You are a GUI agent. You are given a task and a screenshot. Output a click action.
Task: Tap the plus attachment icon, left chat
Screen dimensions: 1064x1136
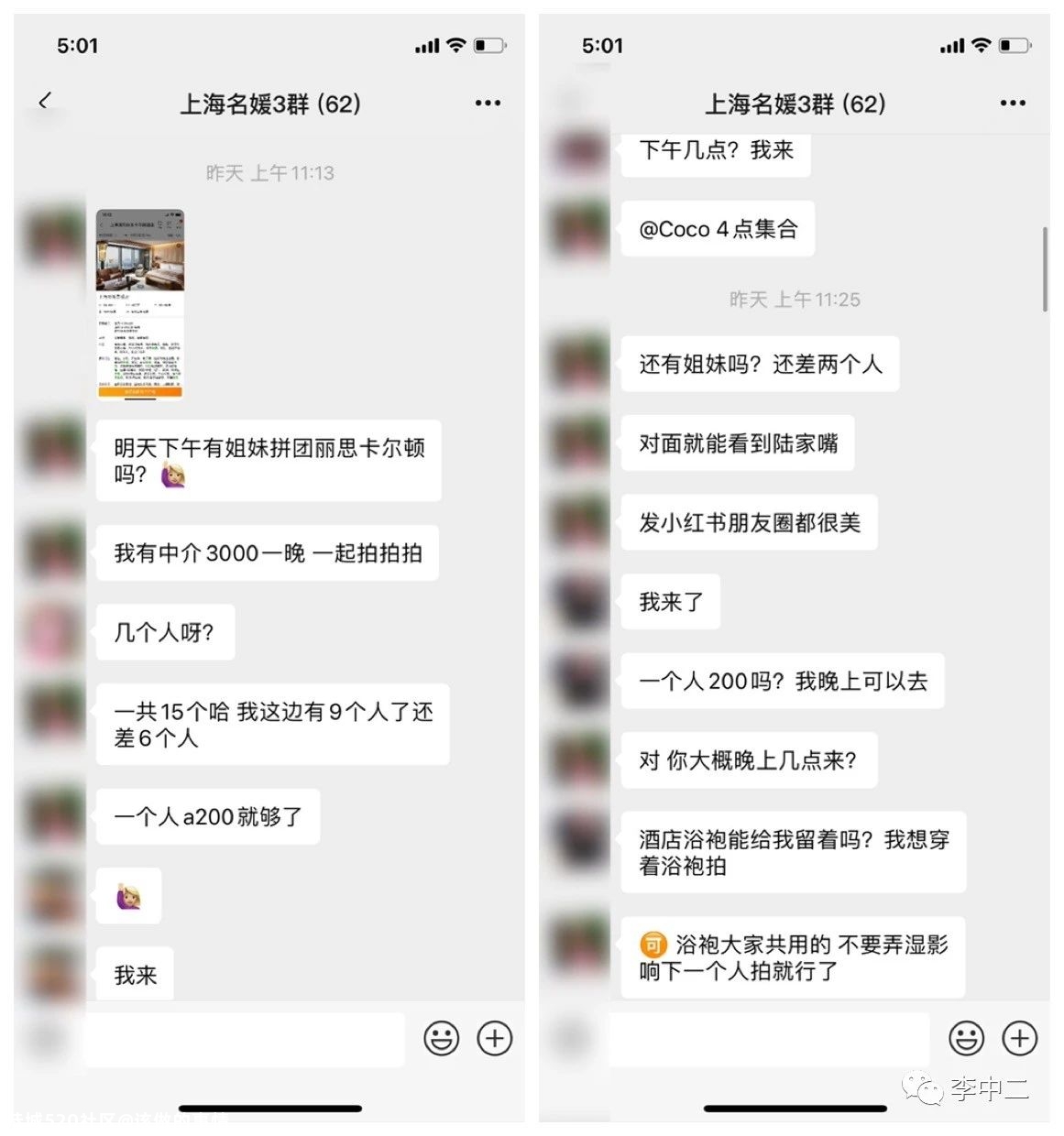click(x=495, y=1038)
